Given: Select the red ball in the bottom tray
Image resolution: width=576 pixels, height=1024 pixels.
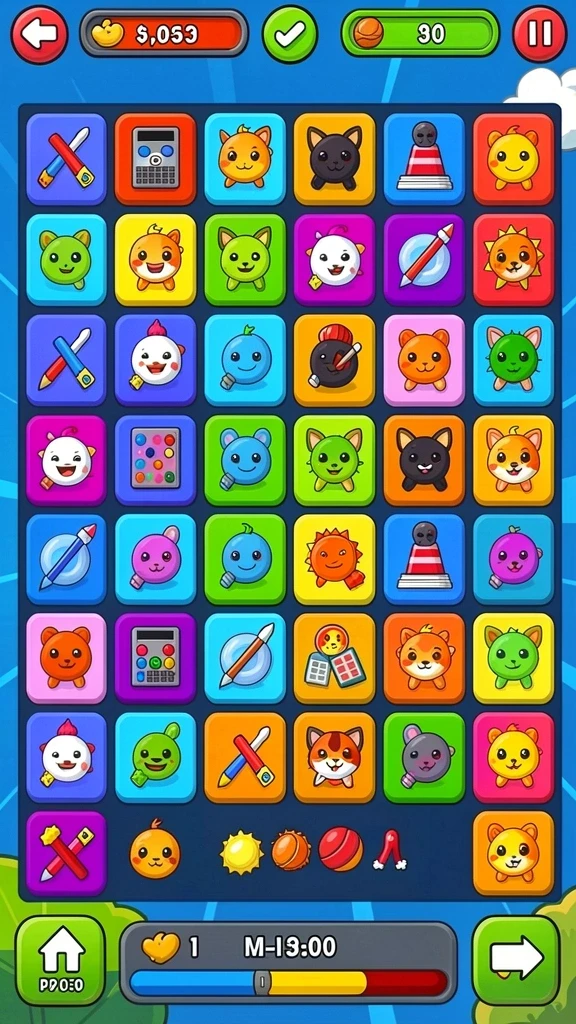Looking at the screenshot, I should coord(341,849).
